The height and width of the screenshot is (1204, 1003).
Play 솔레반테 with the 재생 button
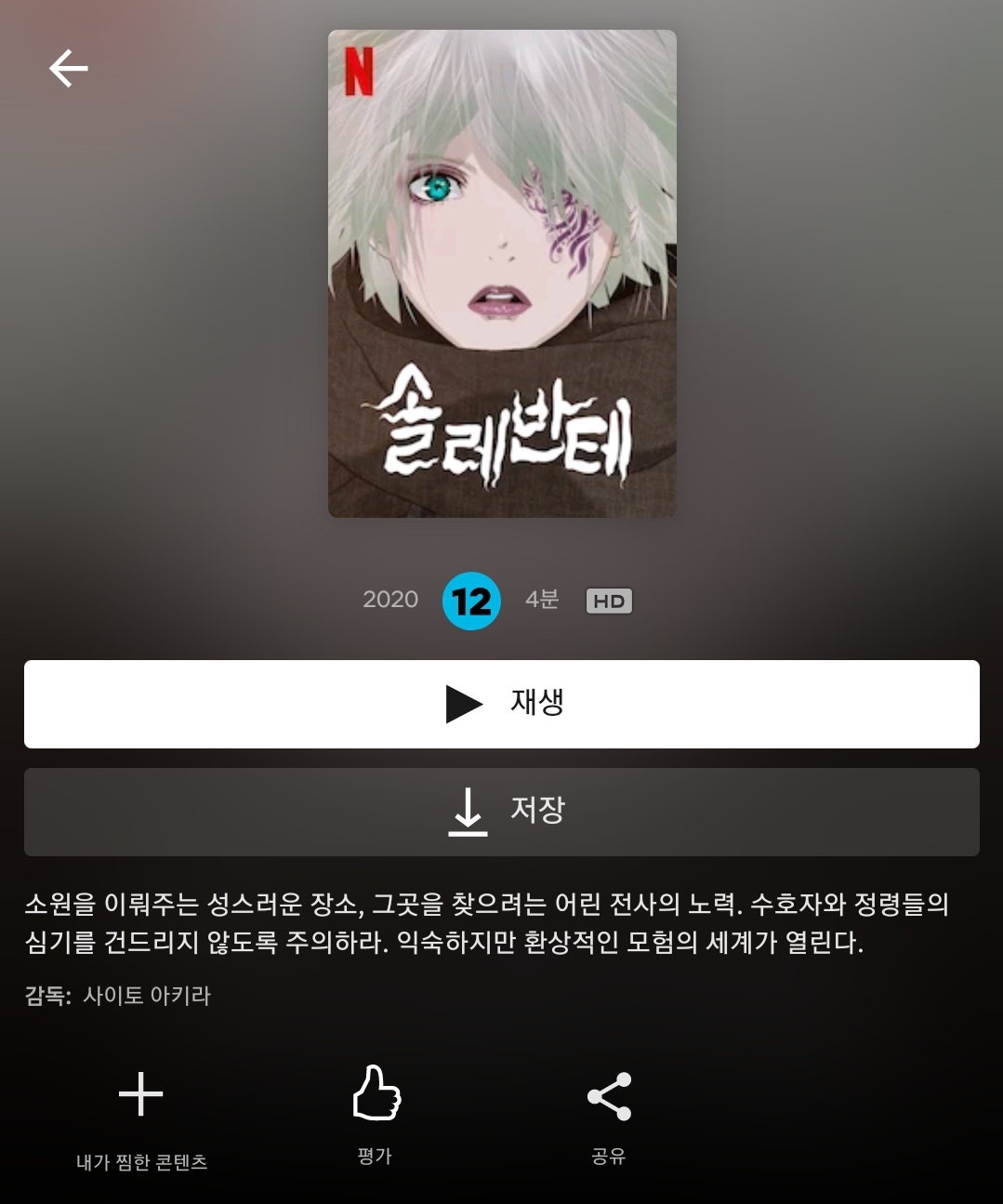tap(502, 704)
